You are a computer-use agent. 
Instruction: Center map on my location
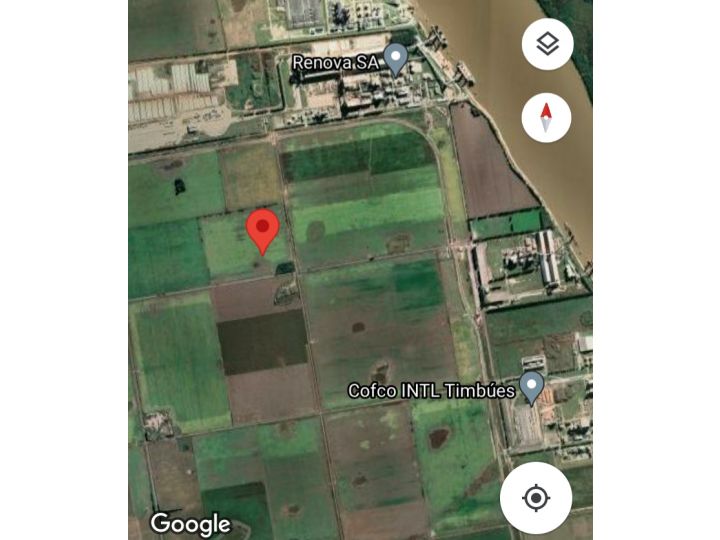point(536,497)
